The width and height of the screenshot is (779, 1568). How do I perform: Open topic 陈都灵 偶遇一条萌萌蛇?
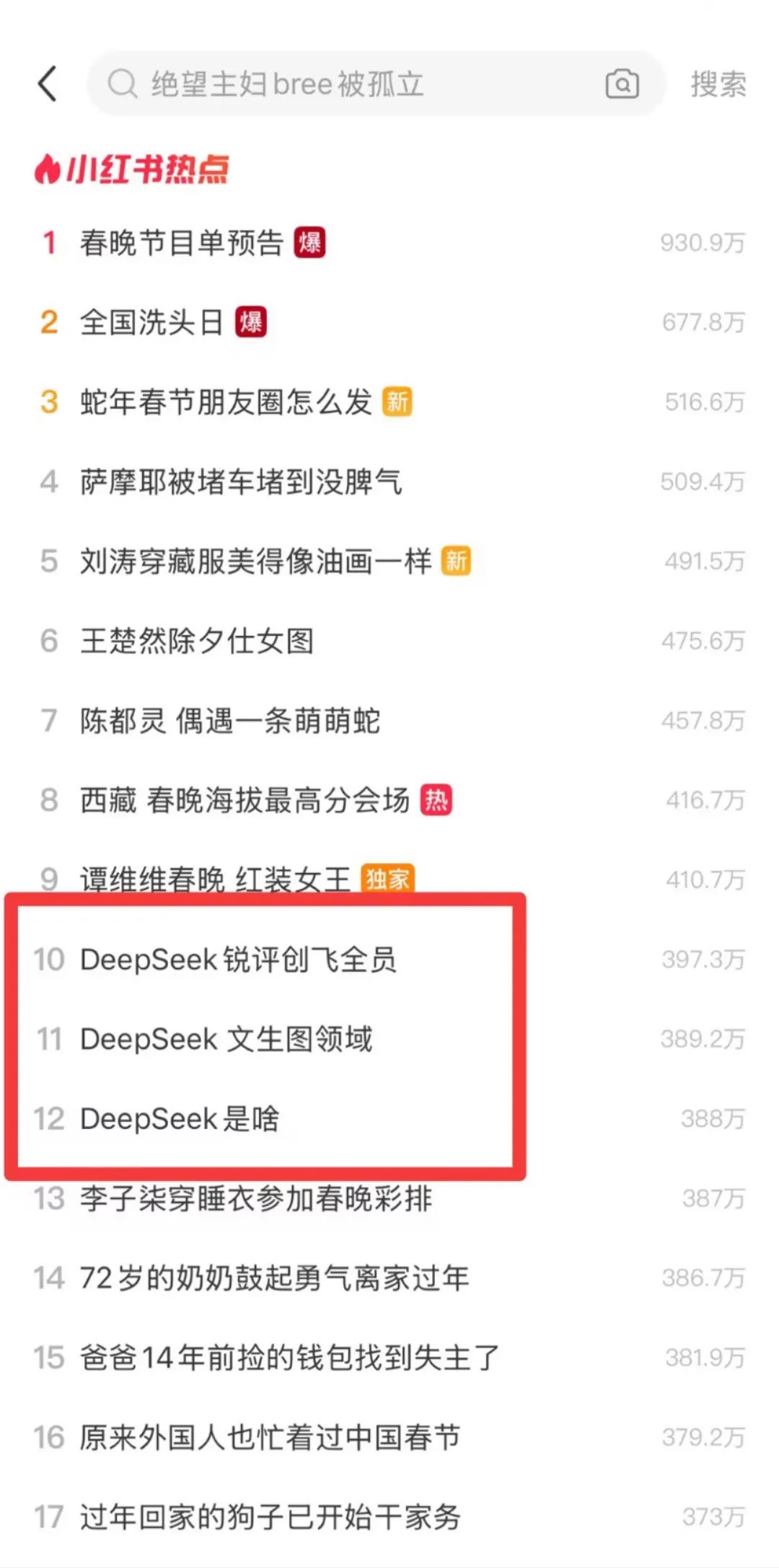(229, 721)
